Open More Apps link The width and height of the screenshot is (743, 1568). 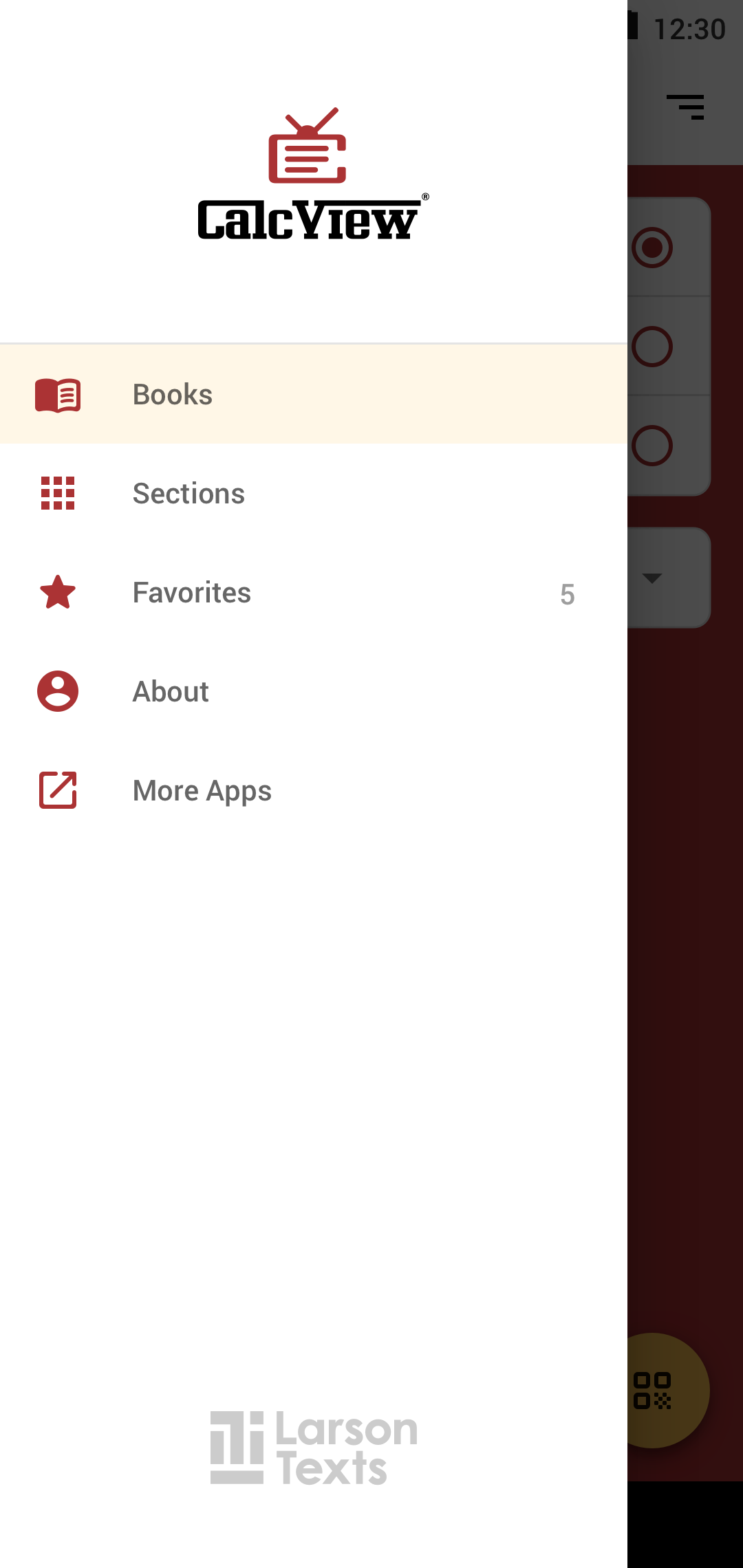pos(202,791)
